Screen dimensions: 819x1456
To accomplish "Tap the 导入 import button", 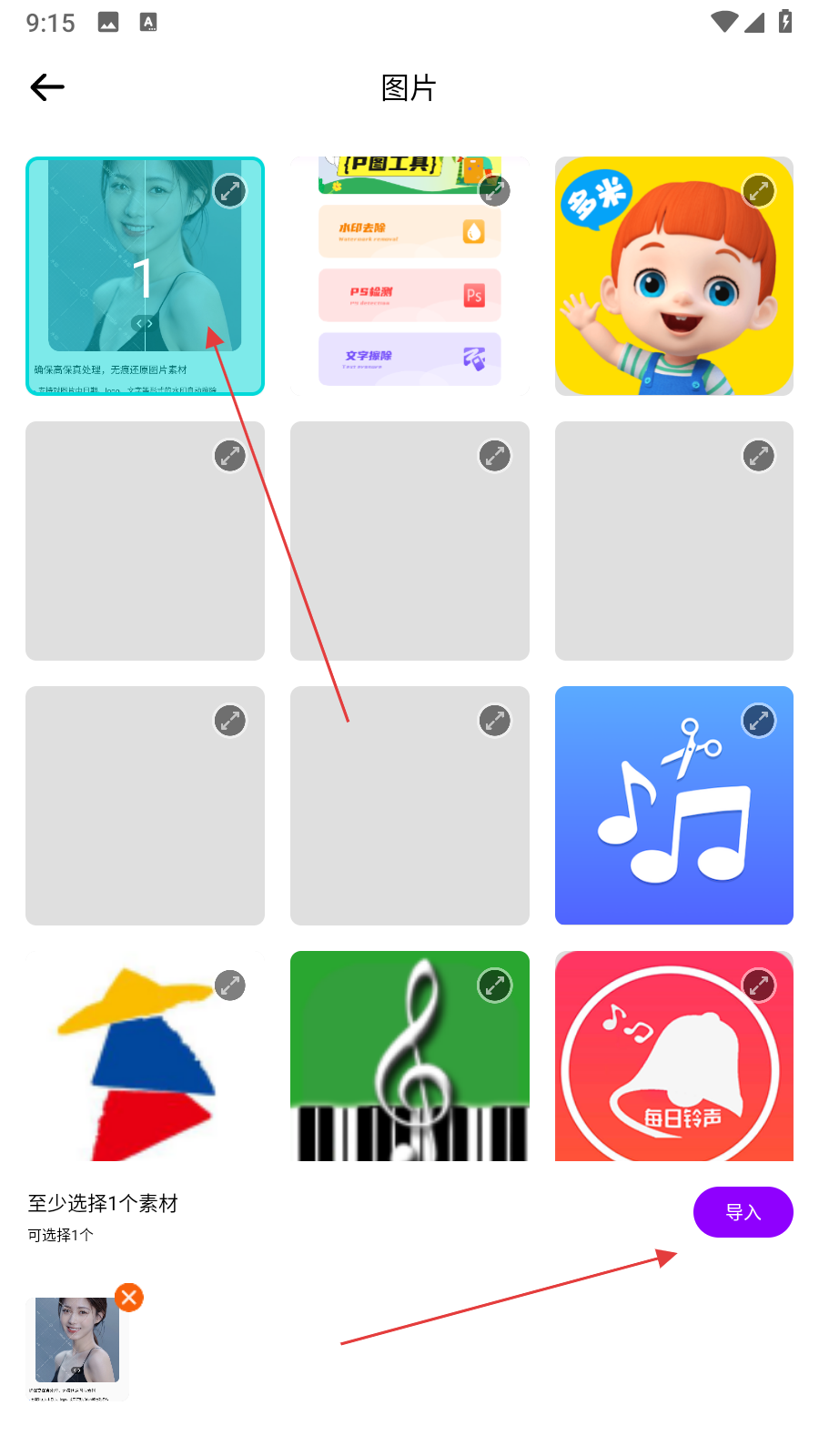I will pos(743,1212).
